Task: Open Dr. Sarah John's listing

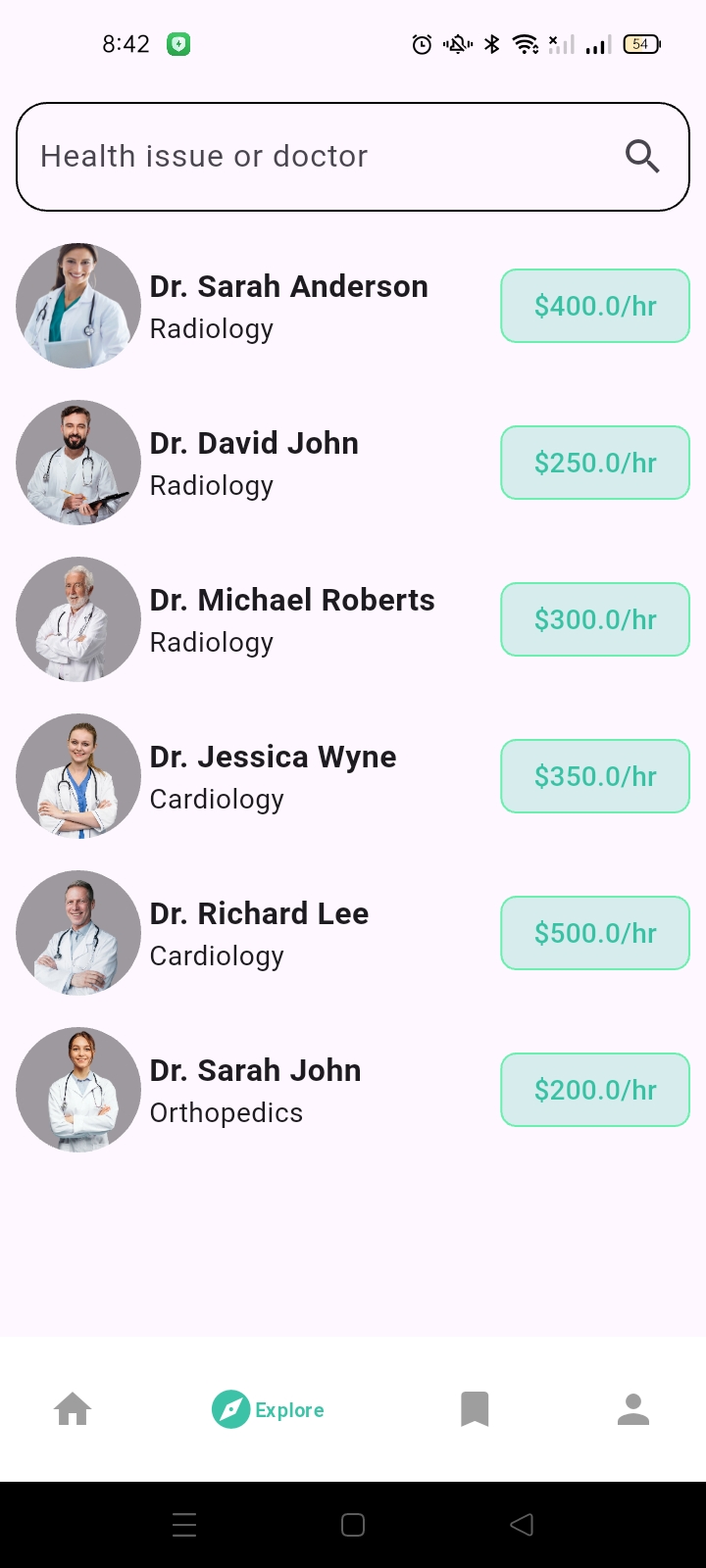Action: [255, 1090]
